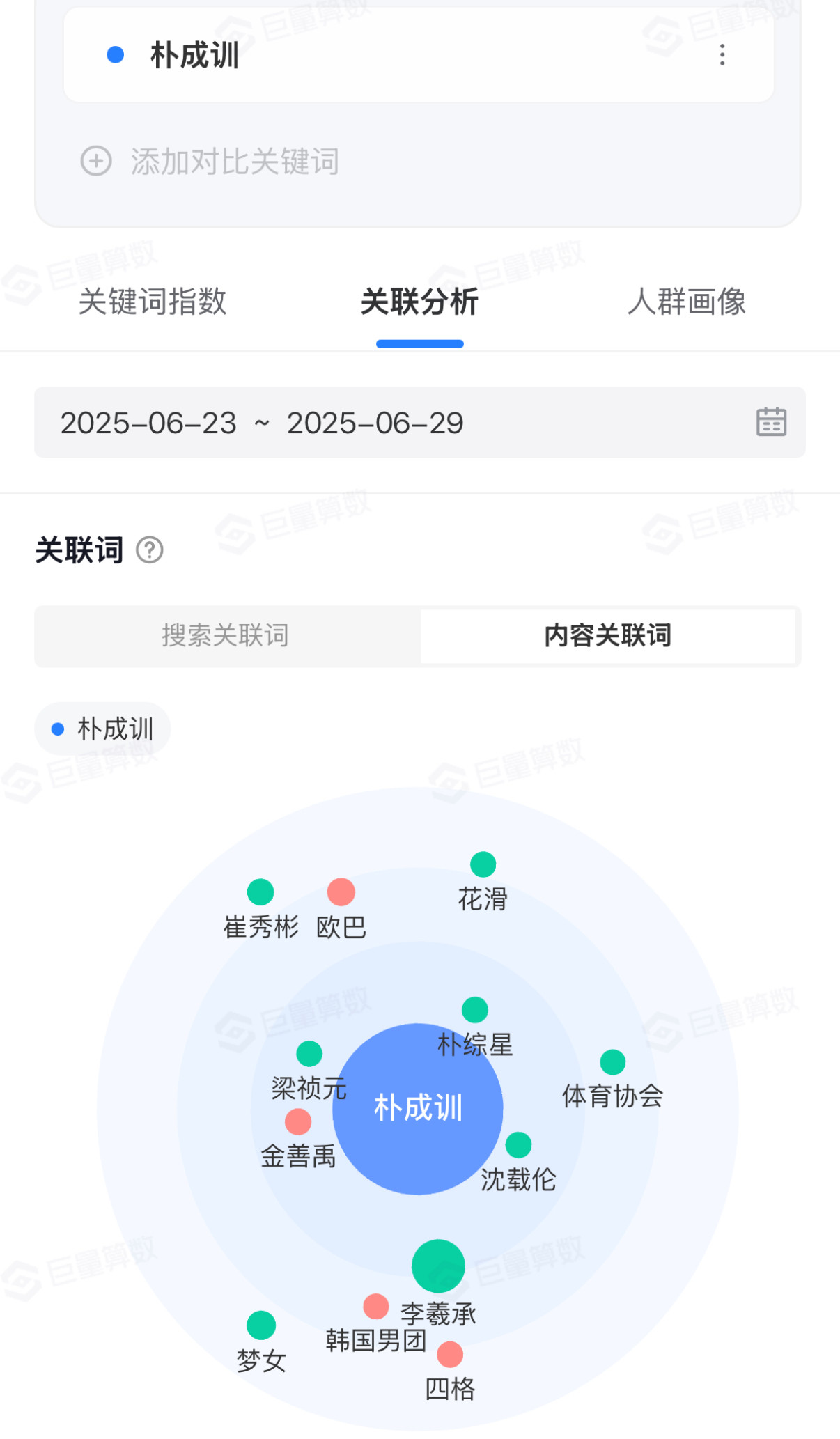This screenshot has height=1439, width=840.
Task: Tap the 朴成训 legend chip
Action: [102, 729]
